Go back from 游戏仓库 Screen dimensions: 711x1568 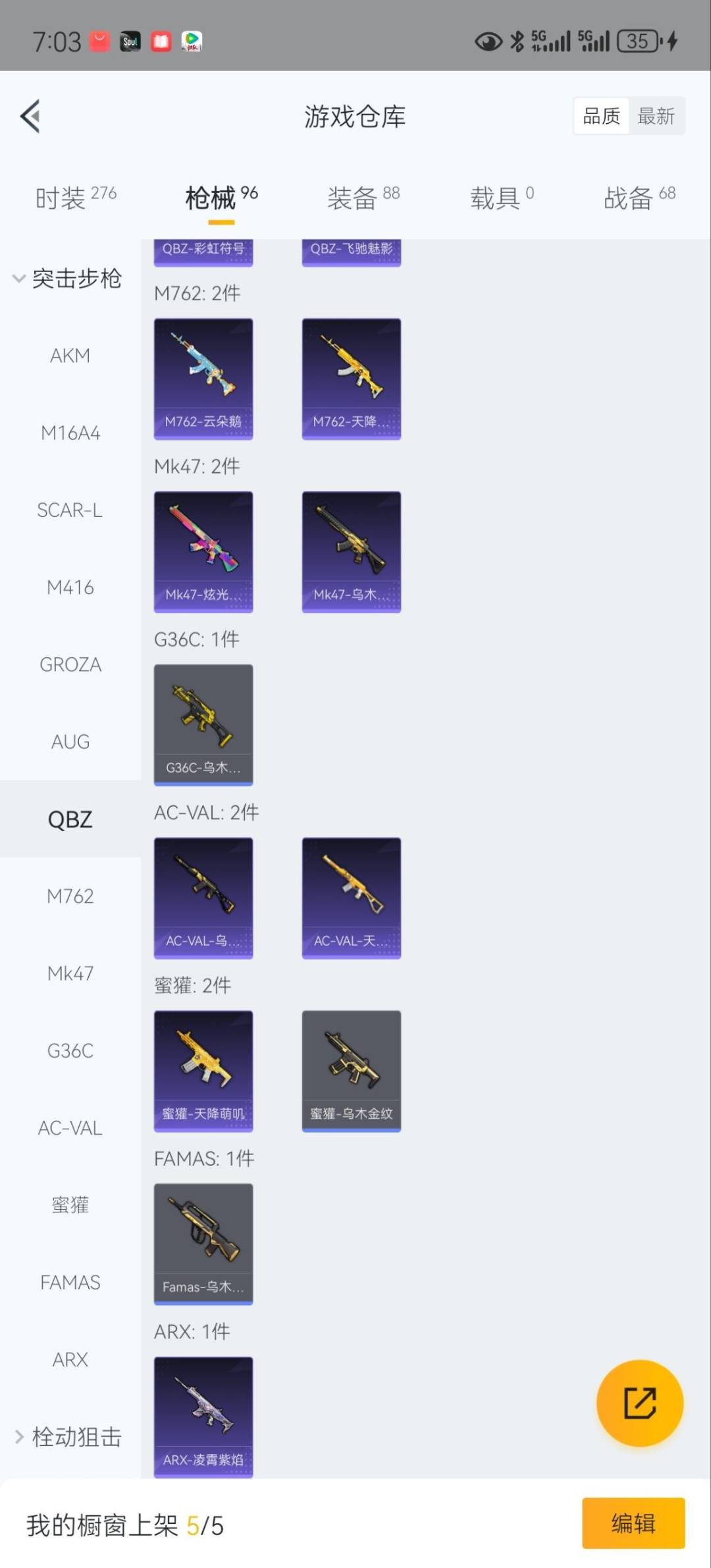click(31, 117)
